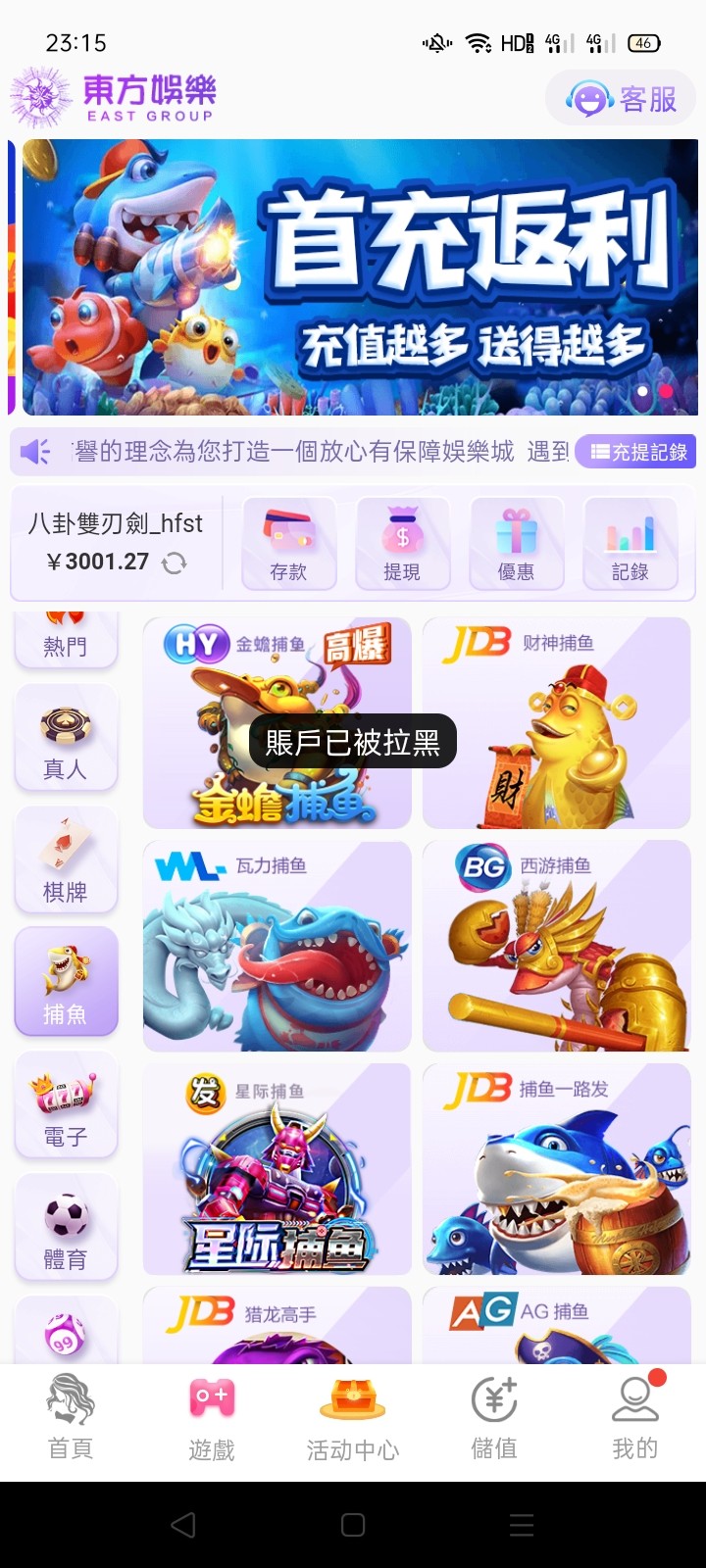Open the 棋牌 card games category
This screenshot has width=706, height=1568.
(66, 860)
